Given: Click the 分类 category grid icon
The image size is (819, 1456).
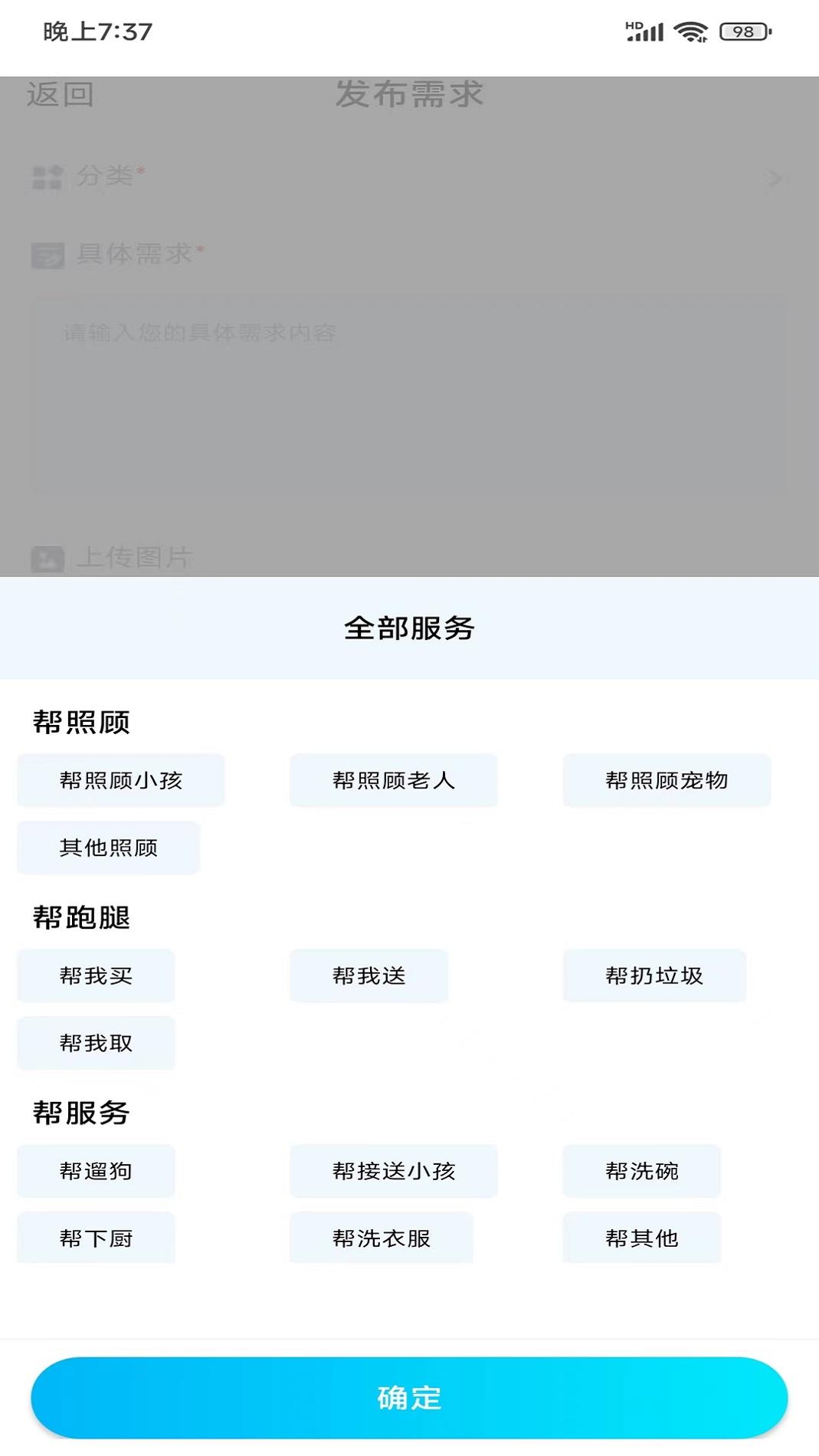Looking at the screenshot, I should tap(48, 177).
